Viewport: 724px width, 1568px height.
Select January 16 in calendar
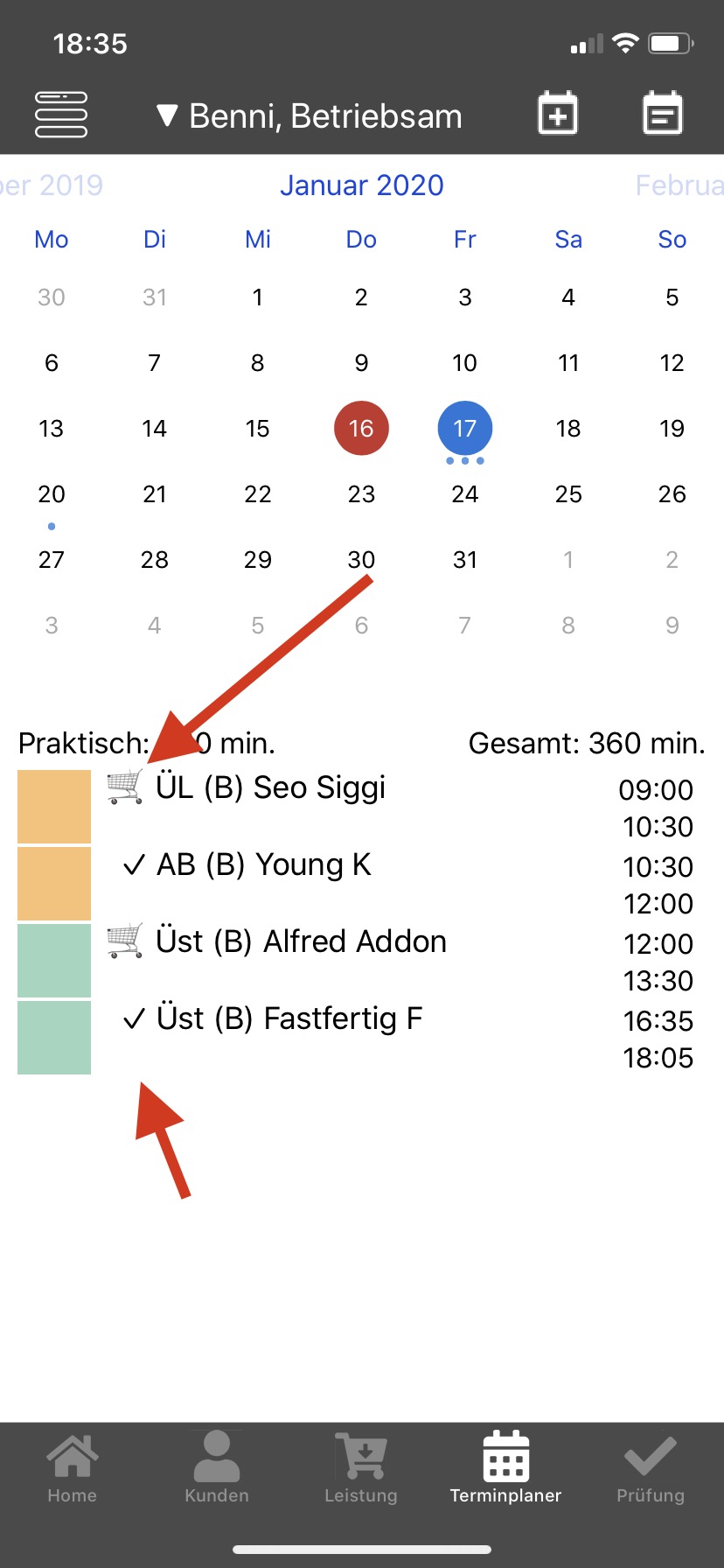click(x=361, y=429)
